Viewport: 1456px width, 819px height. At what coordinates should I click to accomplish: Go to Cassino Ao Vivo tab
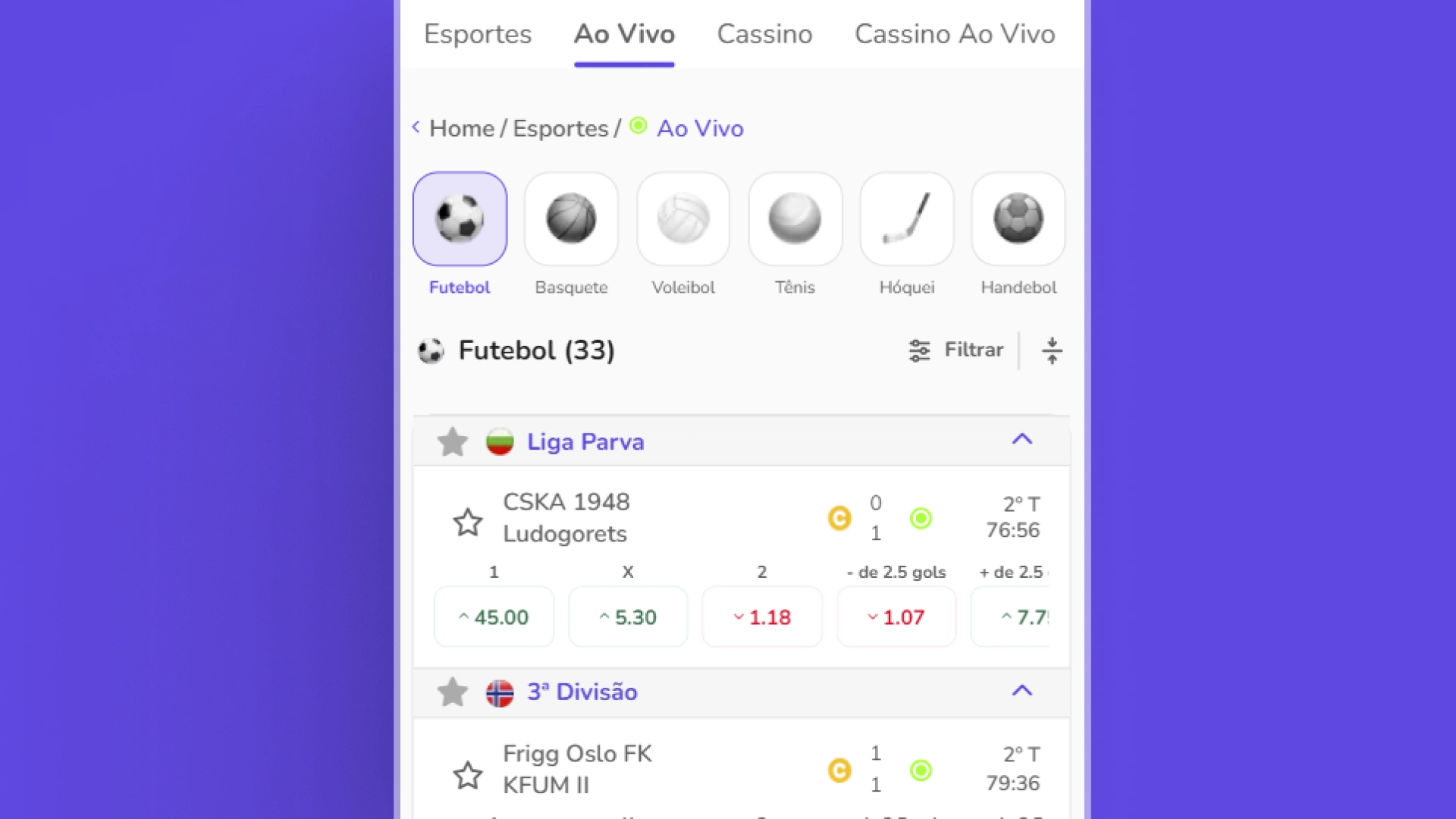(x=954, y=34)
